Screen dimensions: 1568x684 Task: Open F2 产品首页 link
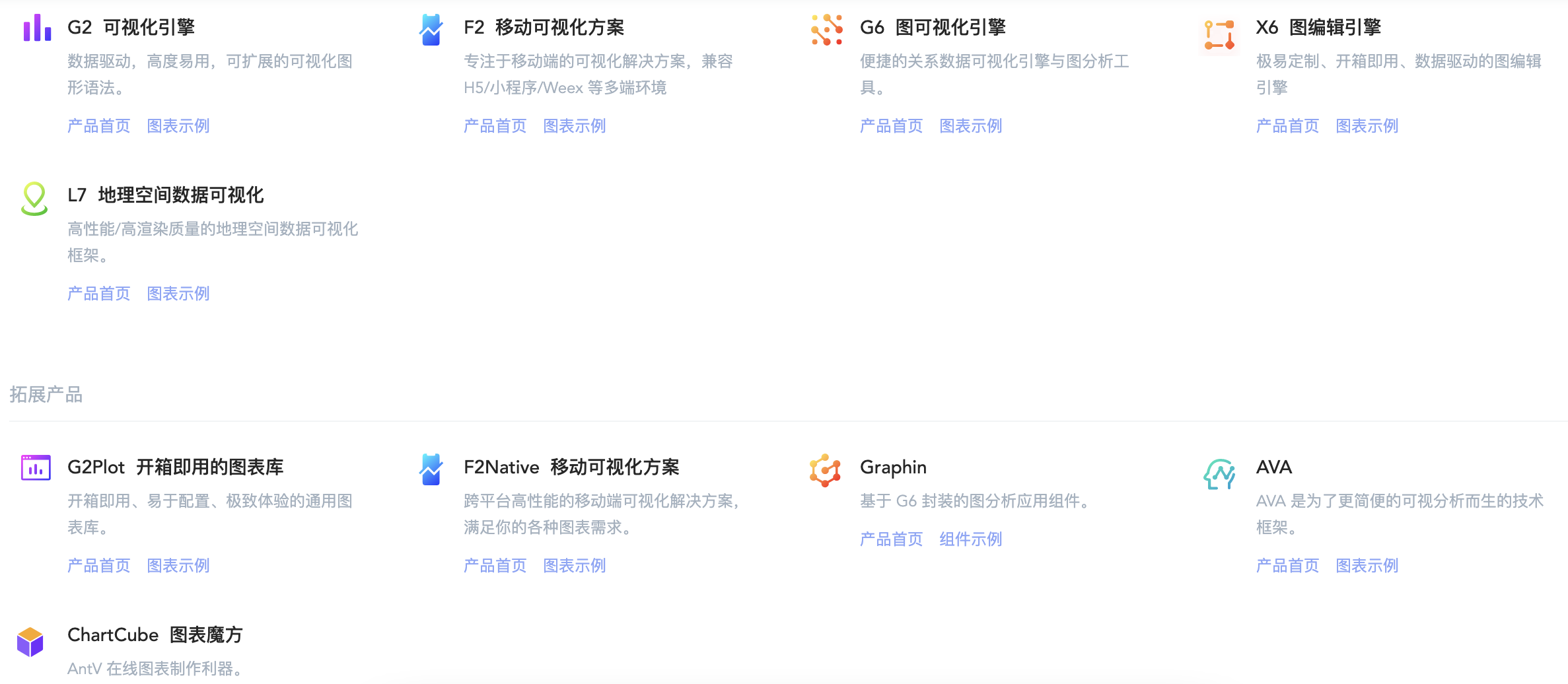click(495, 126)
